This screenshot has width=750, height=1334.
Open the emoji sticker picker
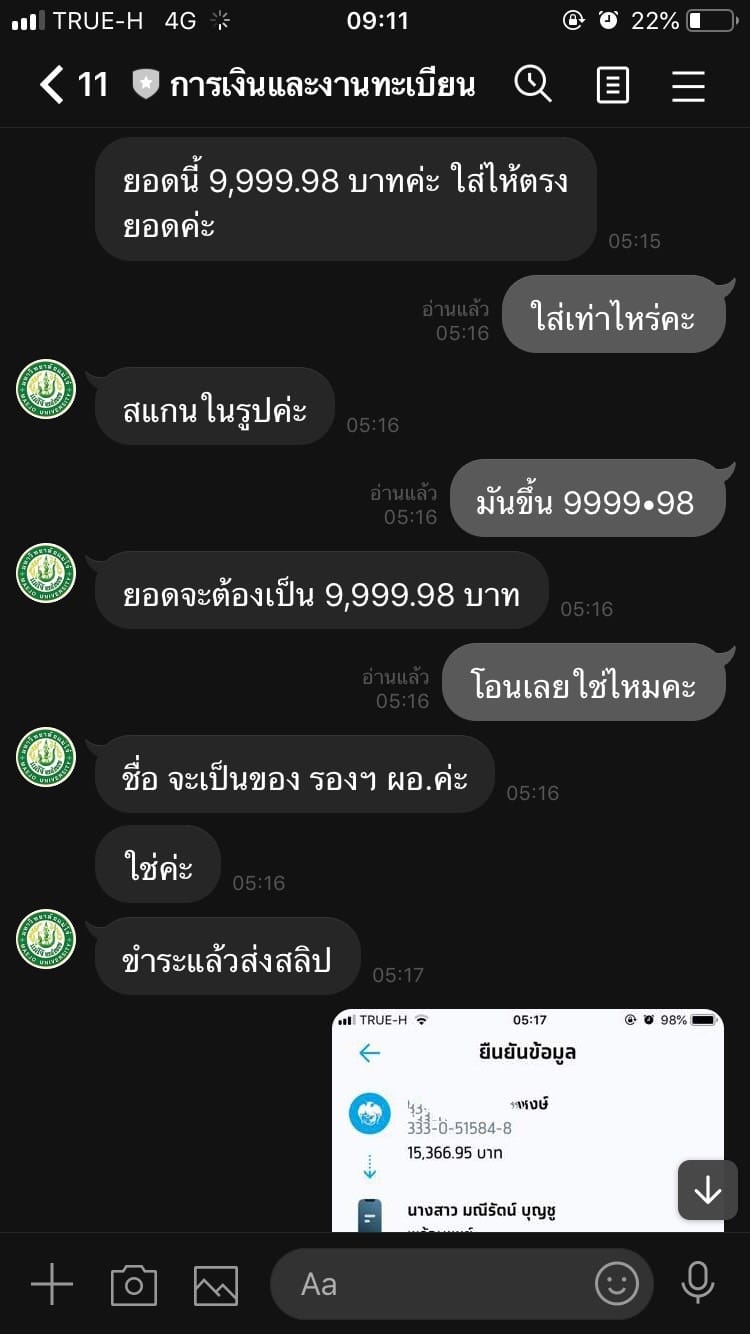tap(616, 1284)
